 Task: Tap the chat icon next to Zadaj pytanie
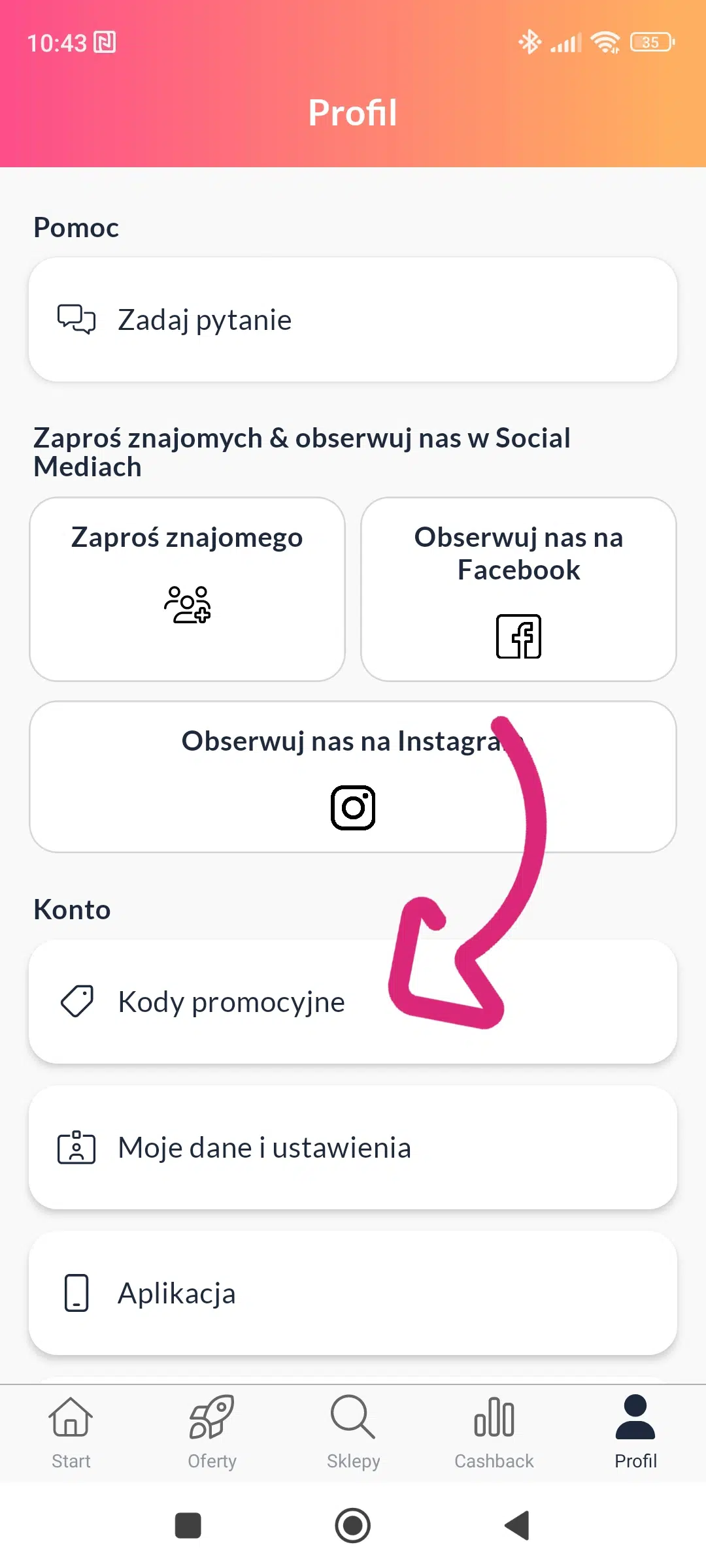pyautogui.click(x=74, y=319)
